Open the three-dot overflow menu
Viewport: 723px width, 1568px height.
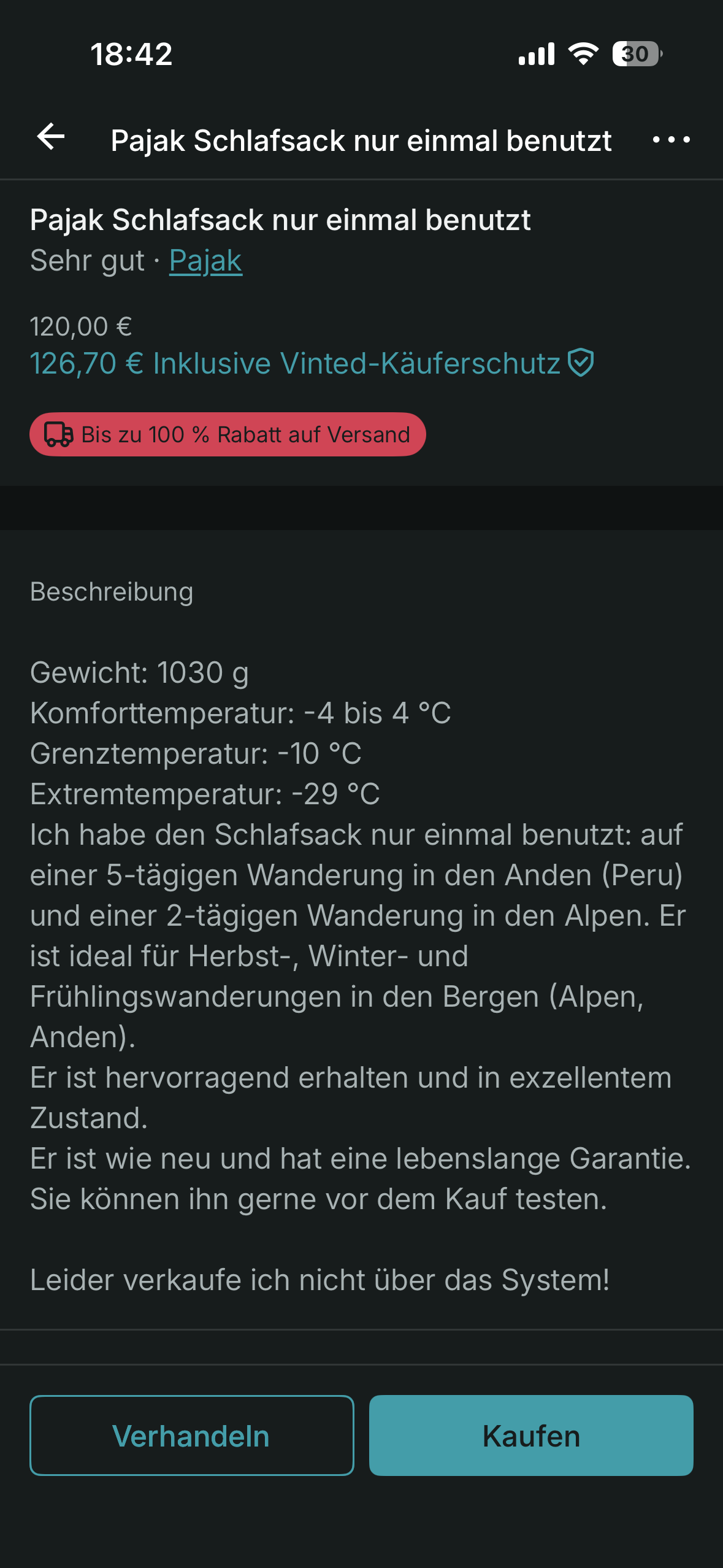(x=671, y=140)
